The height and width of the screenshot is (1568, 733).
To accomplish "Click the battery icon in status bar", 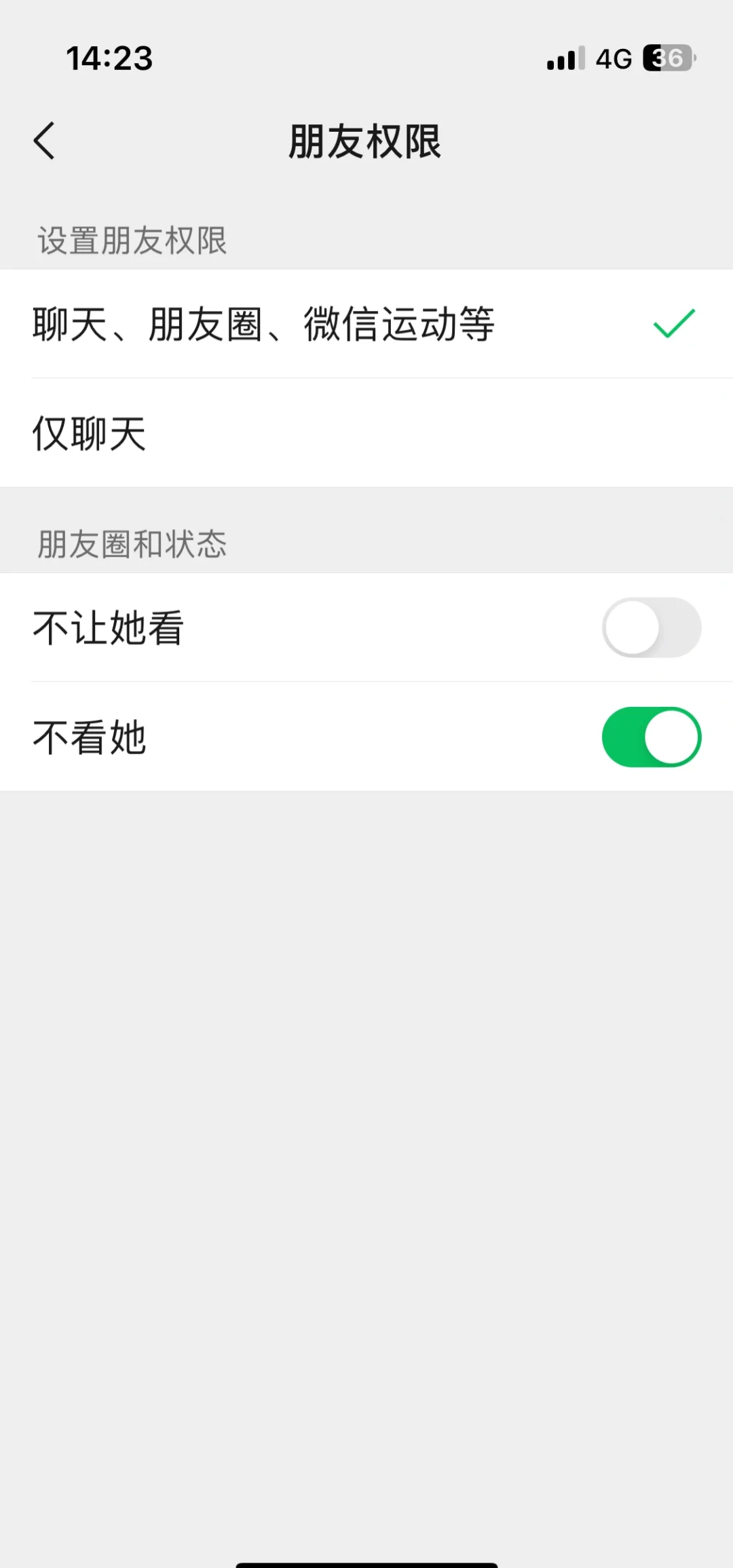I will (666, 58).
